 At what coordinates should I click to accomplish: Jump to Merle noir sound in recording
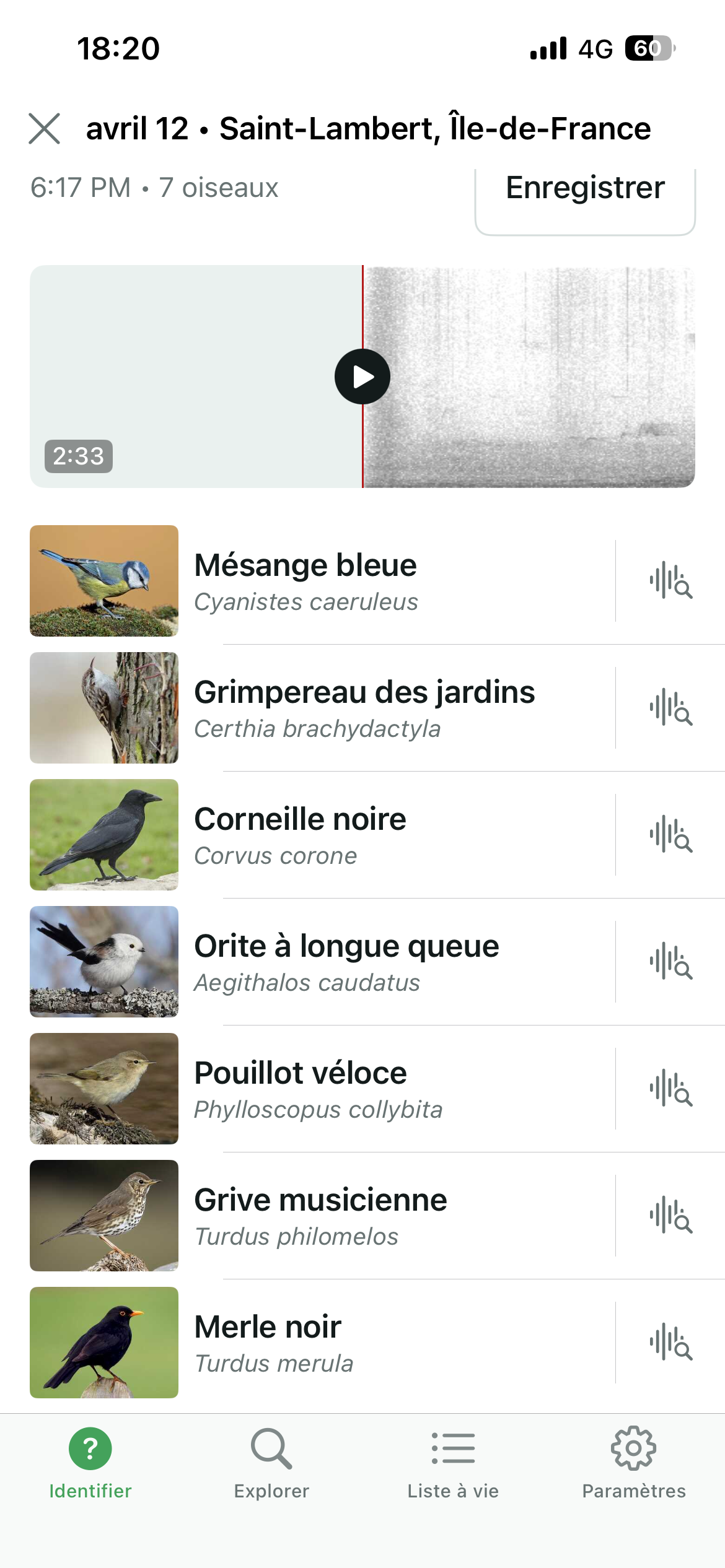coord(670,1343)
